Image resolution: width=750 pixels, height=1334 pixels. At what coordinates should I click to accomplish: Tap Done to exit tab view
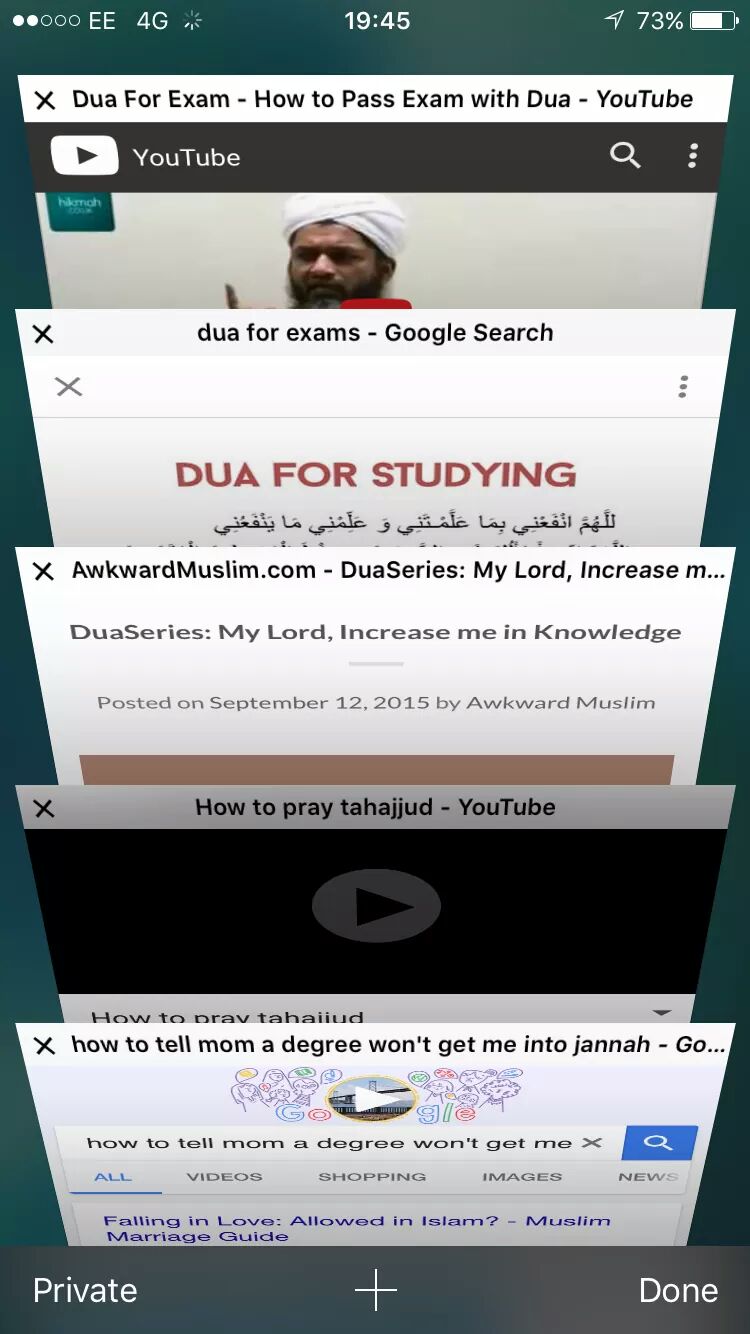point(678,1290)
